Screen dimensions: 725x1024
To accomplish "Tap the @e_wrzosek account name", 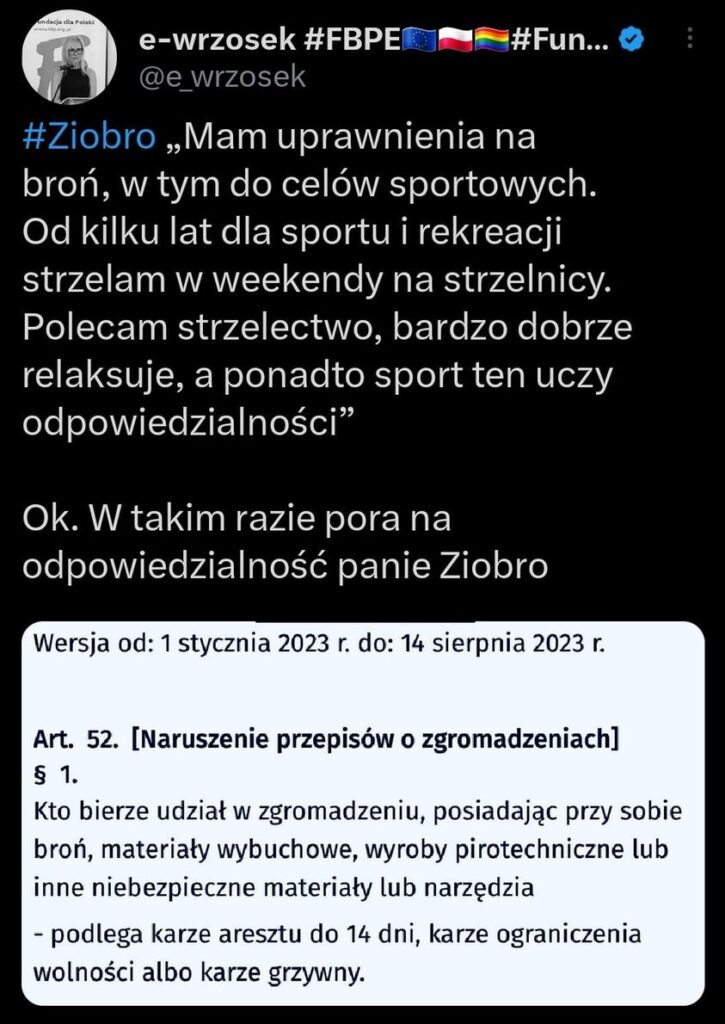I will [223, 78].
